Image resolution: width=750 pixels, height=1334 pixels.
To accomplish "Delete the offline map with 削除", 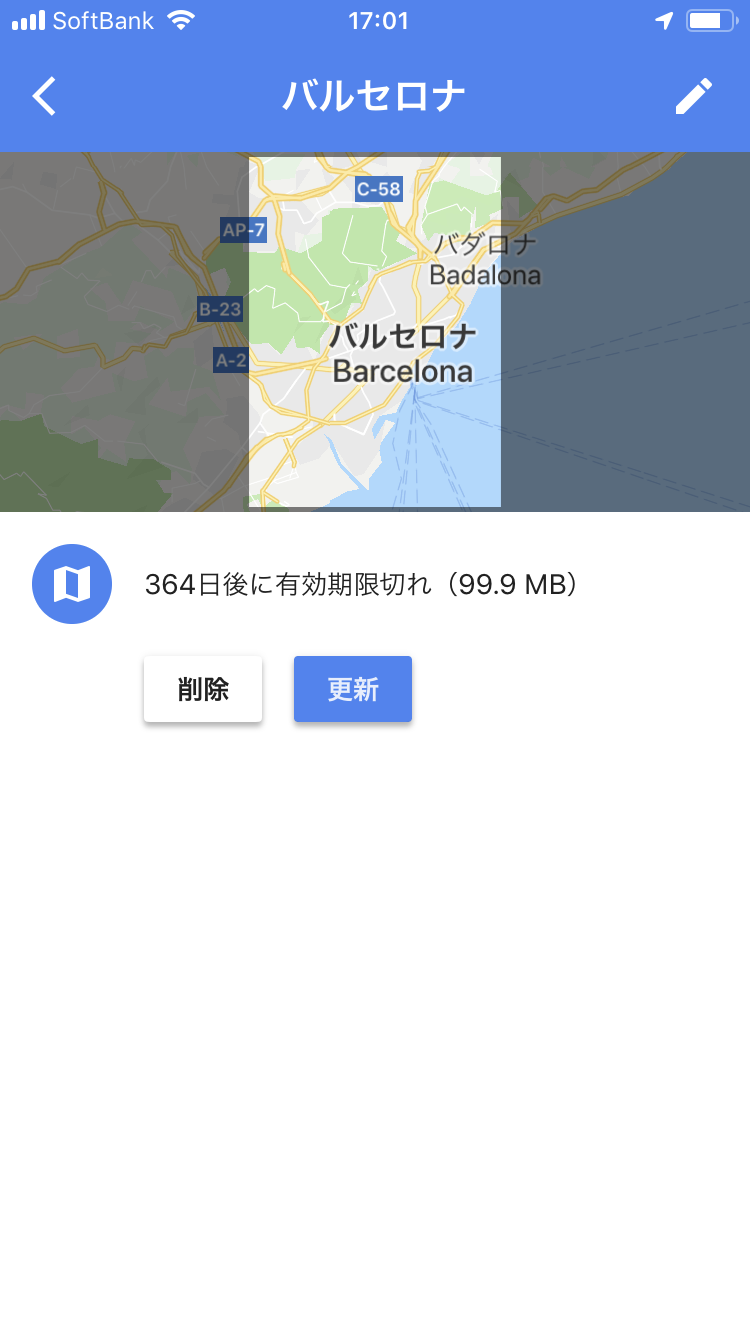I will click(203, 689).
